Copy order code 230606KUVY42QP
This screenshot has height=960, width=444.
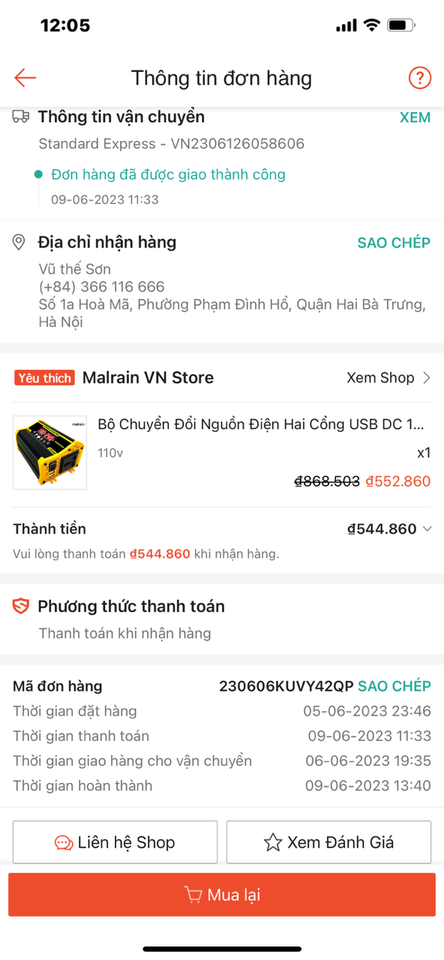coord(394,686)
